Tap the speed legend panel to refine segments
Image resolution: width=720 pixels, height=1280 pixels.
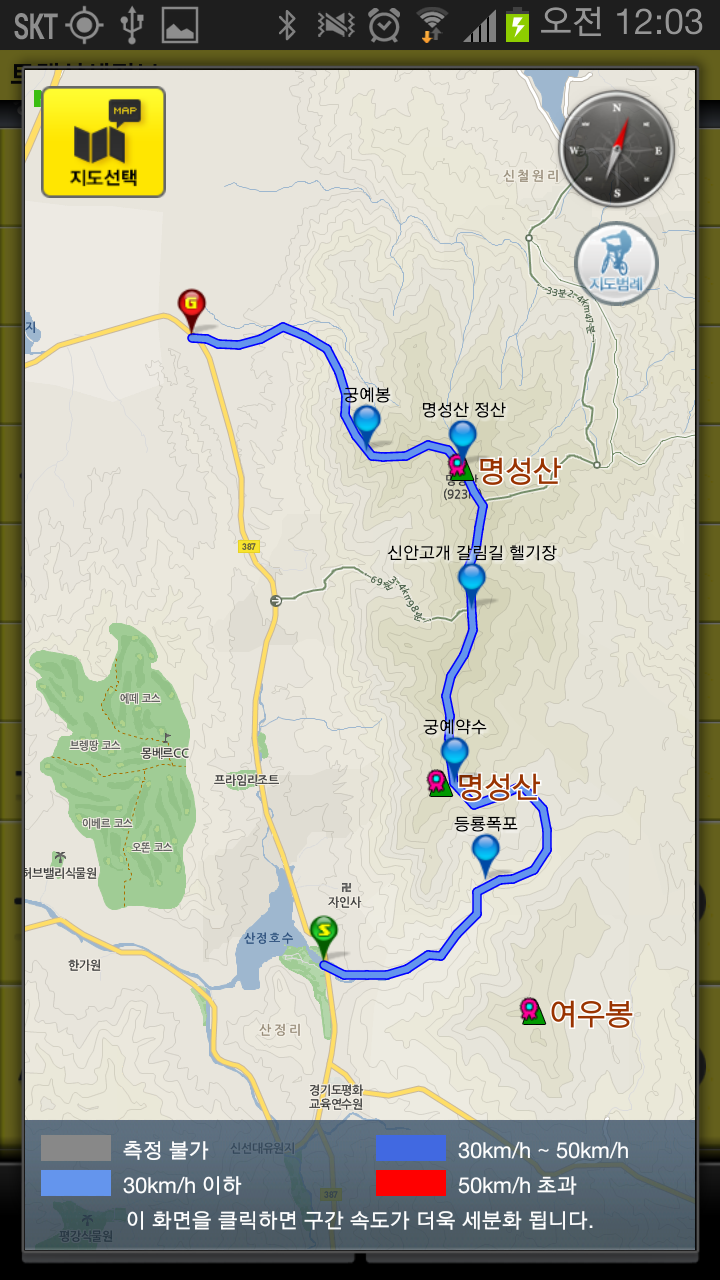click(360, 1184)
